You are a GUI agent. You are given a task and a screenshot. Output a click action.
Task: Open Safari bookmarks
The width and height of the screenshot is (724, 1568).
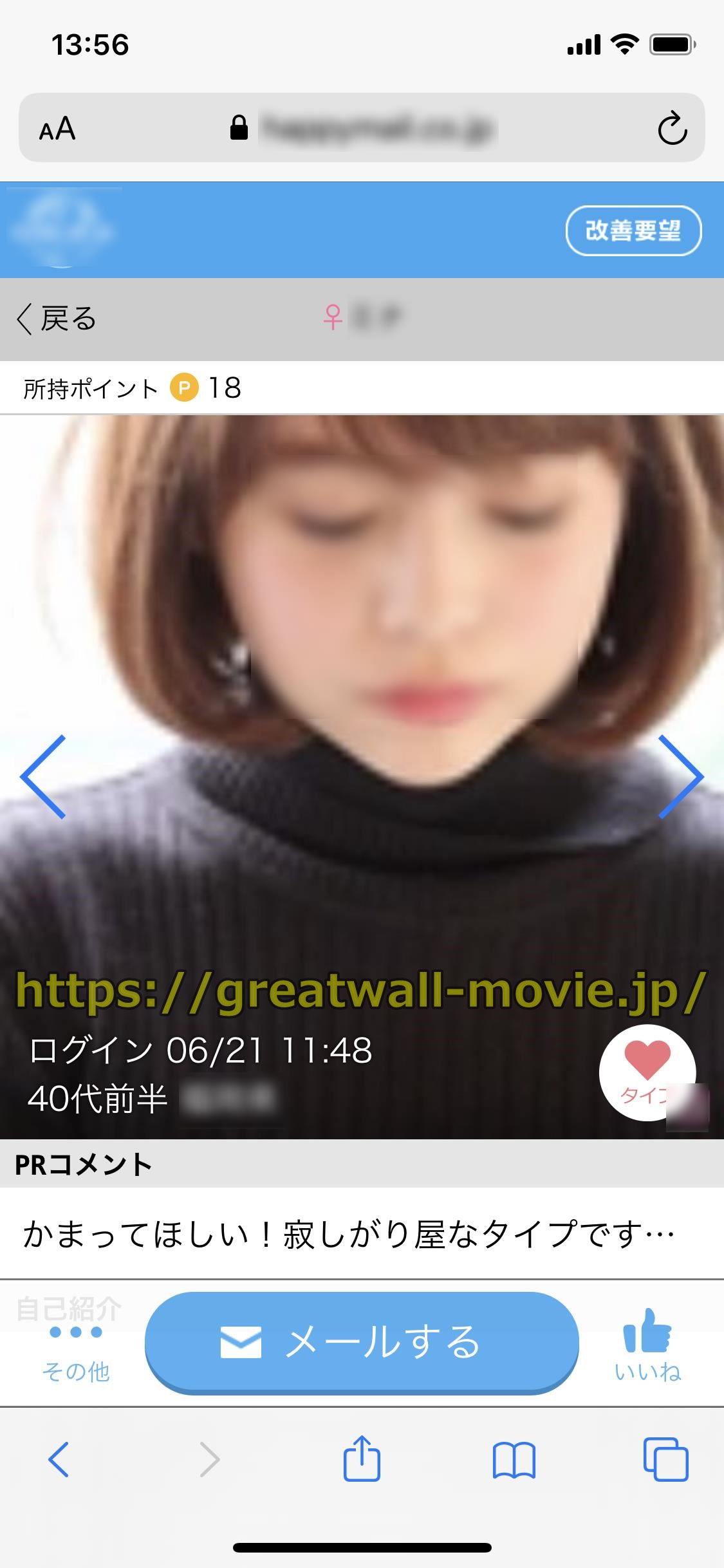click(514, 1459)
